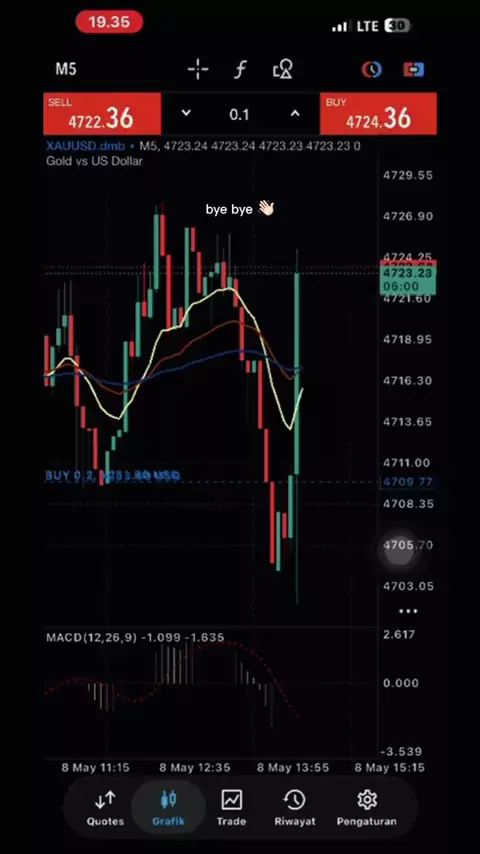This screenshot has height=854, width=480.
Task: Tap the clock-shaped icon in toolbar
Action: coord(372,69)
